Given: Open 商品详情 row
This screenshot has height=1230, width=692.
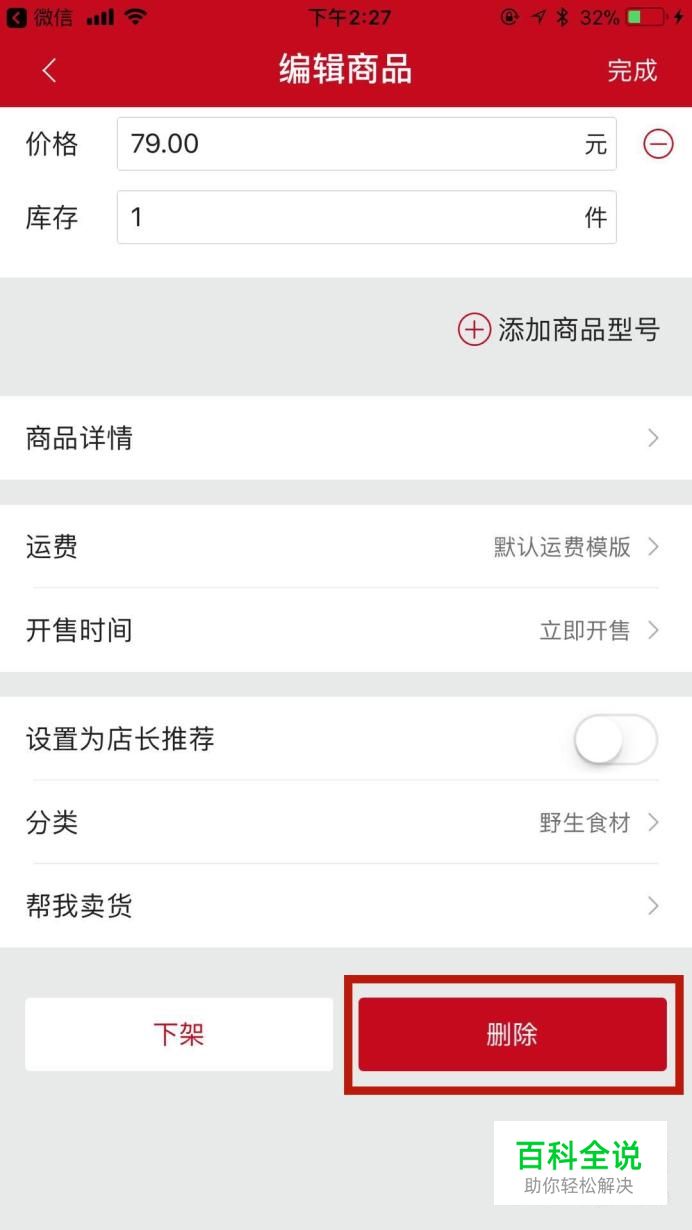Looking at the screenshot, I should pyautogui.click(x=346, y=438).
